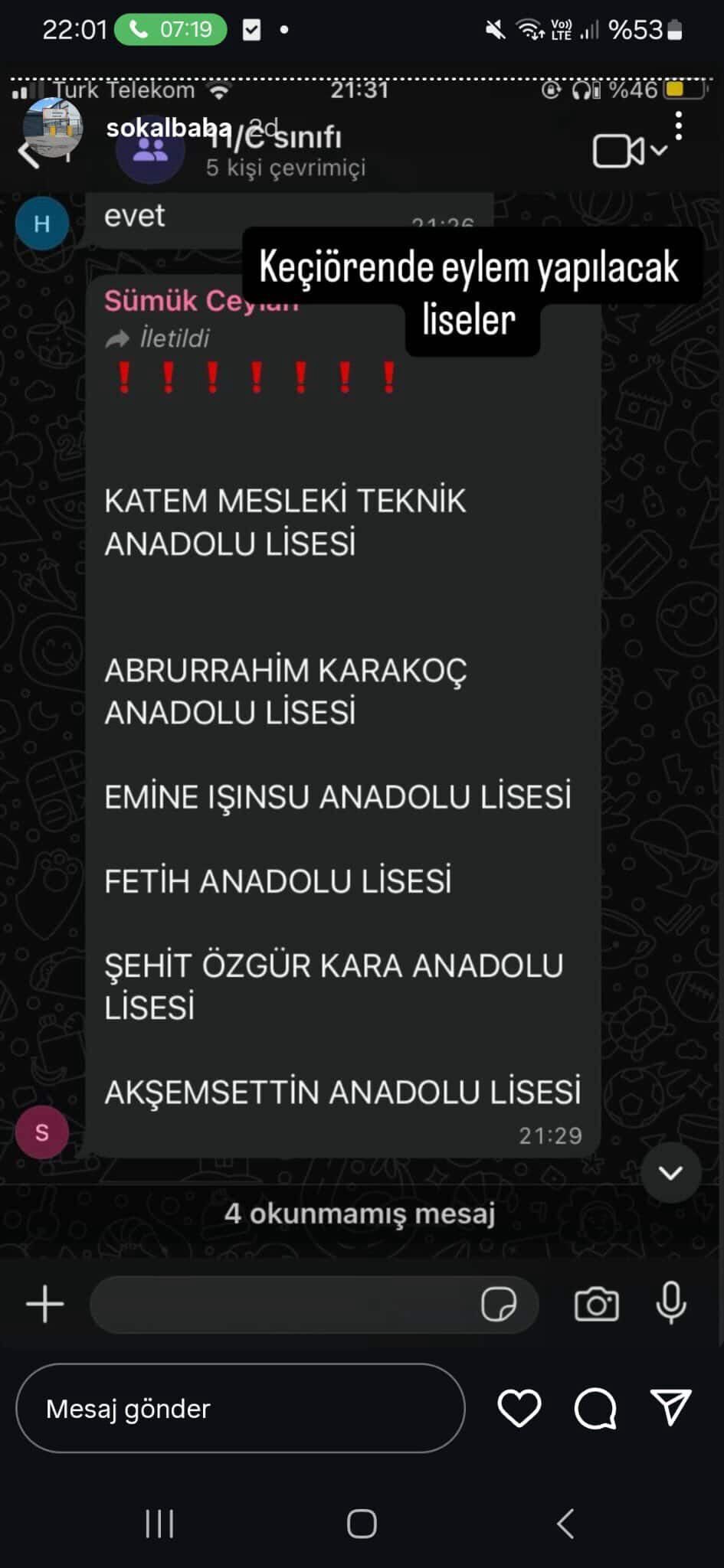724x1568 pixels.
Task: Tap the Mesaj gönder reply field
Action: tap(240, 1408)
